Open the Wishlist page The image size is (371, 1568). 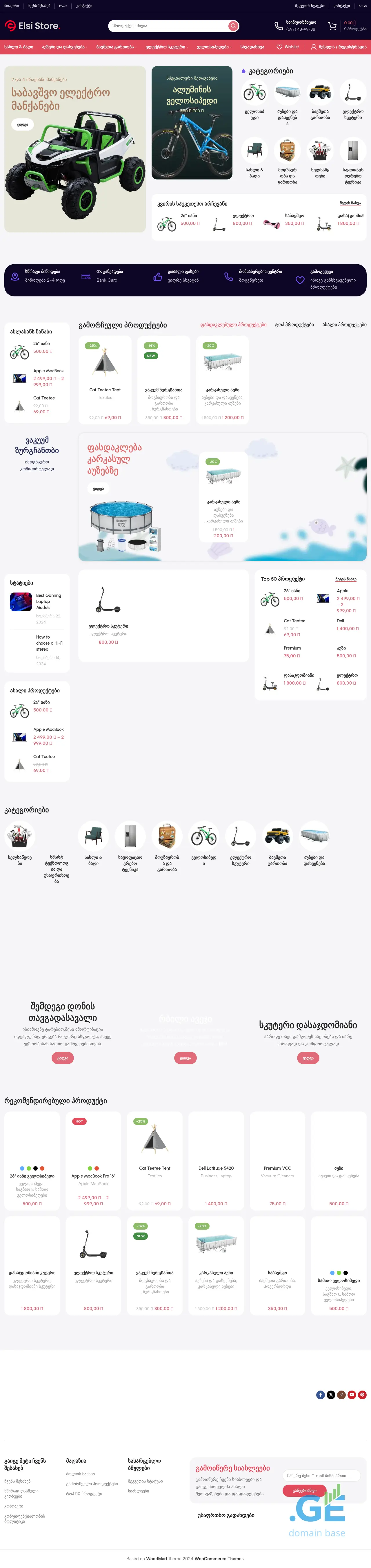[288, 47]
